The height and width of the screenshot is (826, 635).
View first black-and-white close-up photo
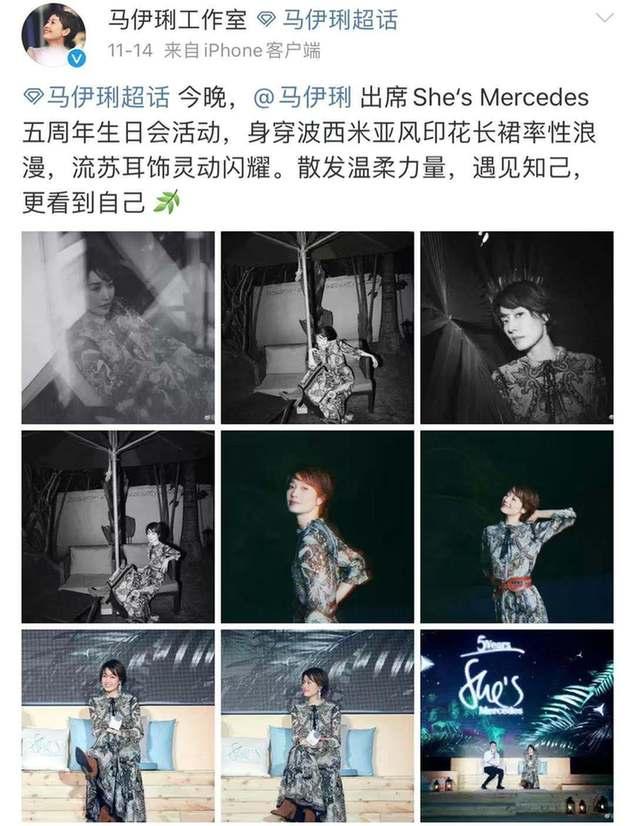pos(118,327)
